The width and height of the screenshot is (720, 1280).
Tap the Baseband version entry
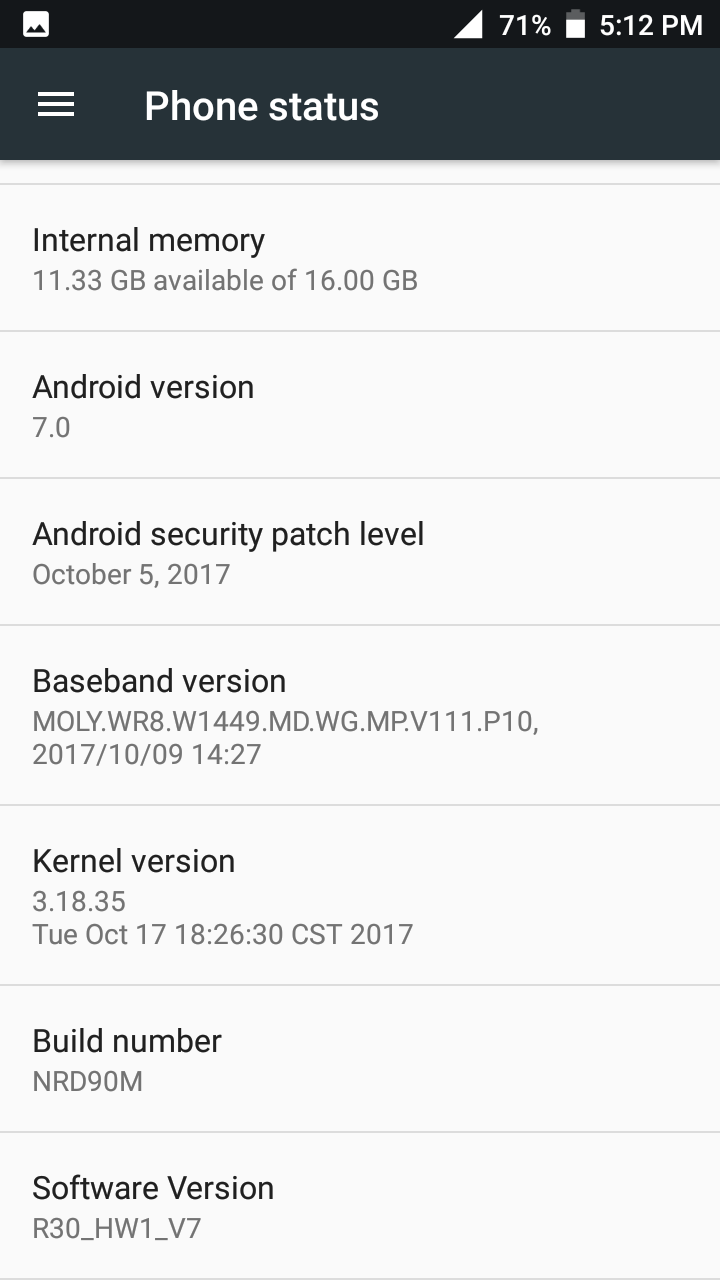click(x=360, y=715)
